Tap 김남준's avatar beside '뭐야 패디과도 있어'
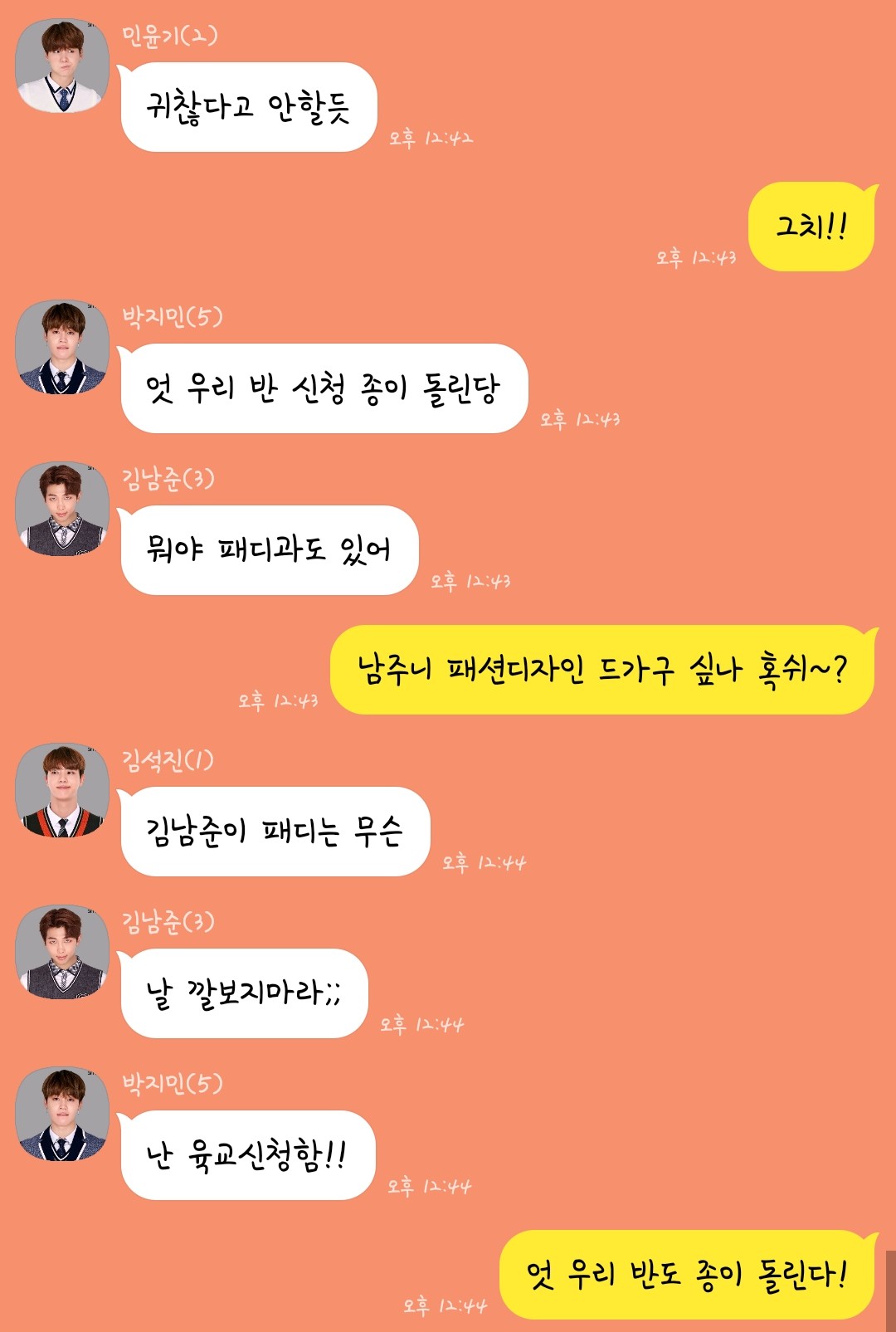This screenshot has height=1332, width=896. [62, 509]
